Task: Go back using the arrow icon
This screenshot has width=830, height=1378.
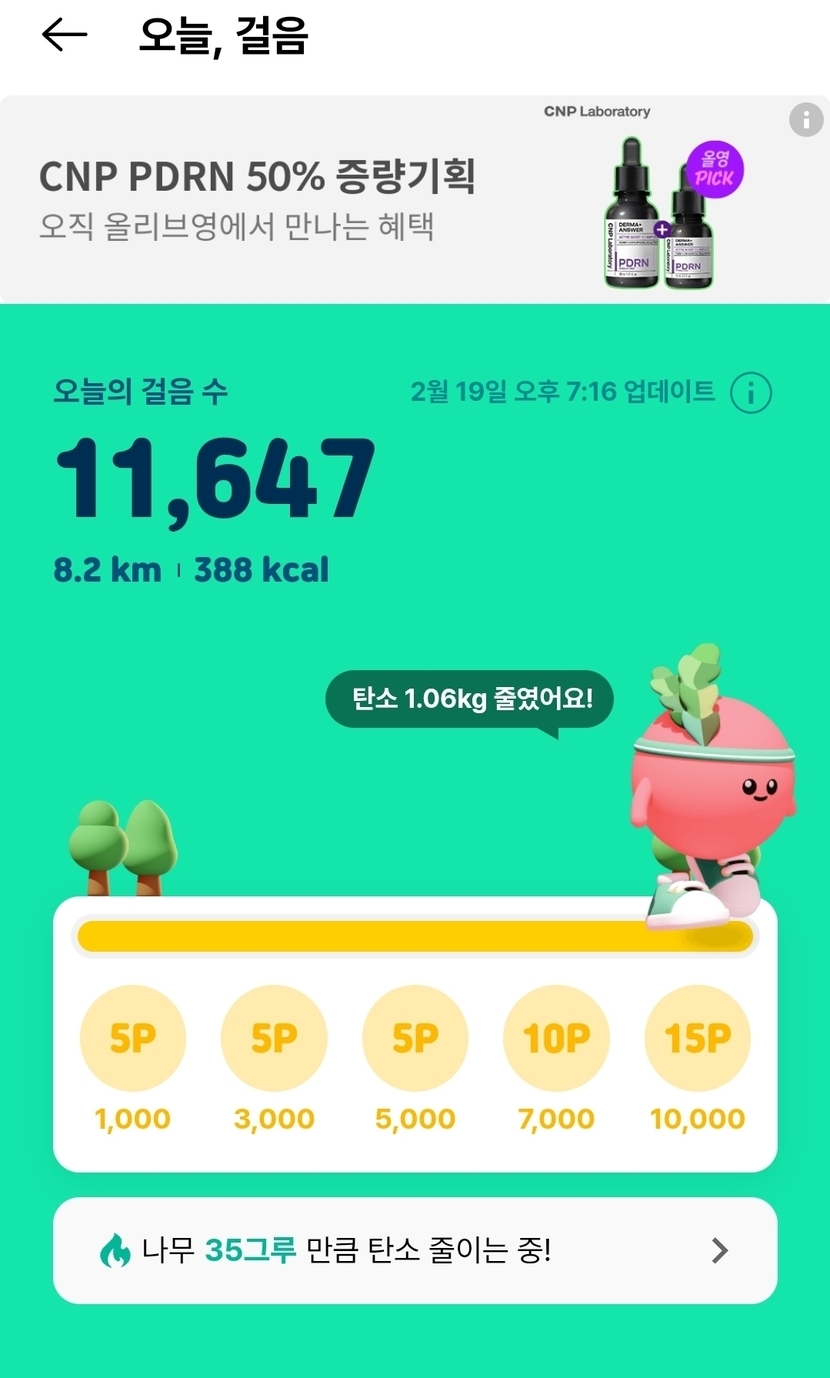Action: tap(65, 36)
